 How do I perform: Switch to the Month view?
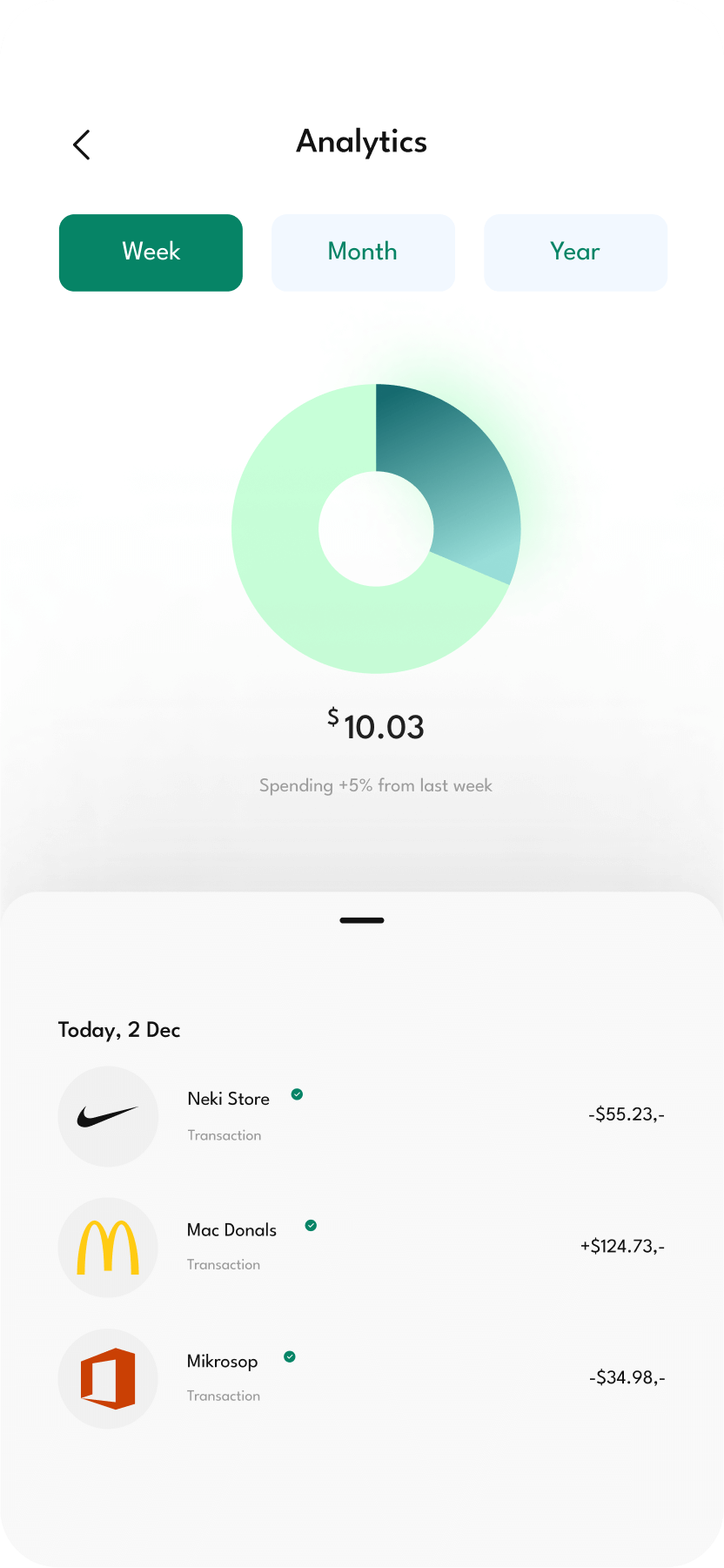point(363,252)
